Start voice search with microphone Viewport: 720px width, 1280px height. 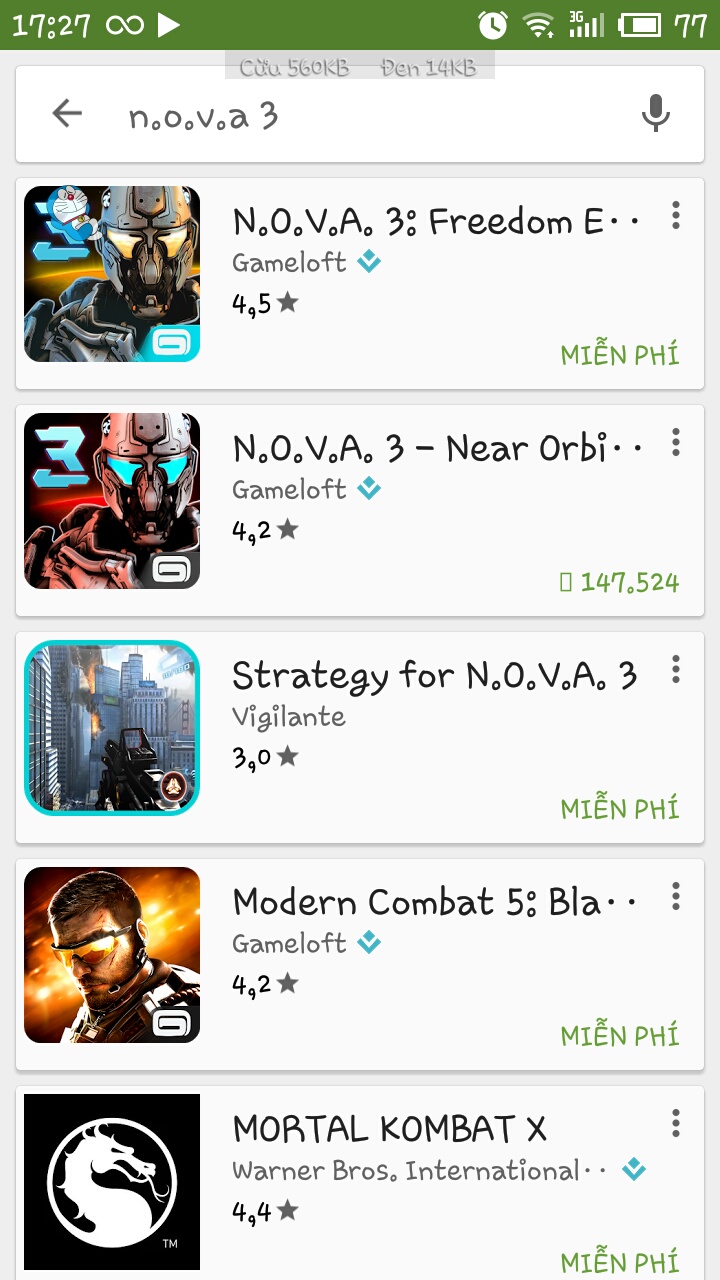pyautogui.click(x=655, y=115)
